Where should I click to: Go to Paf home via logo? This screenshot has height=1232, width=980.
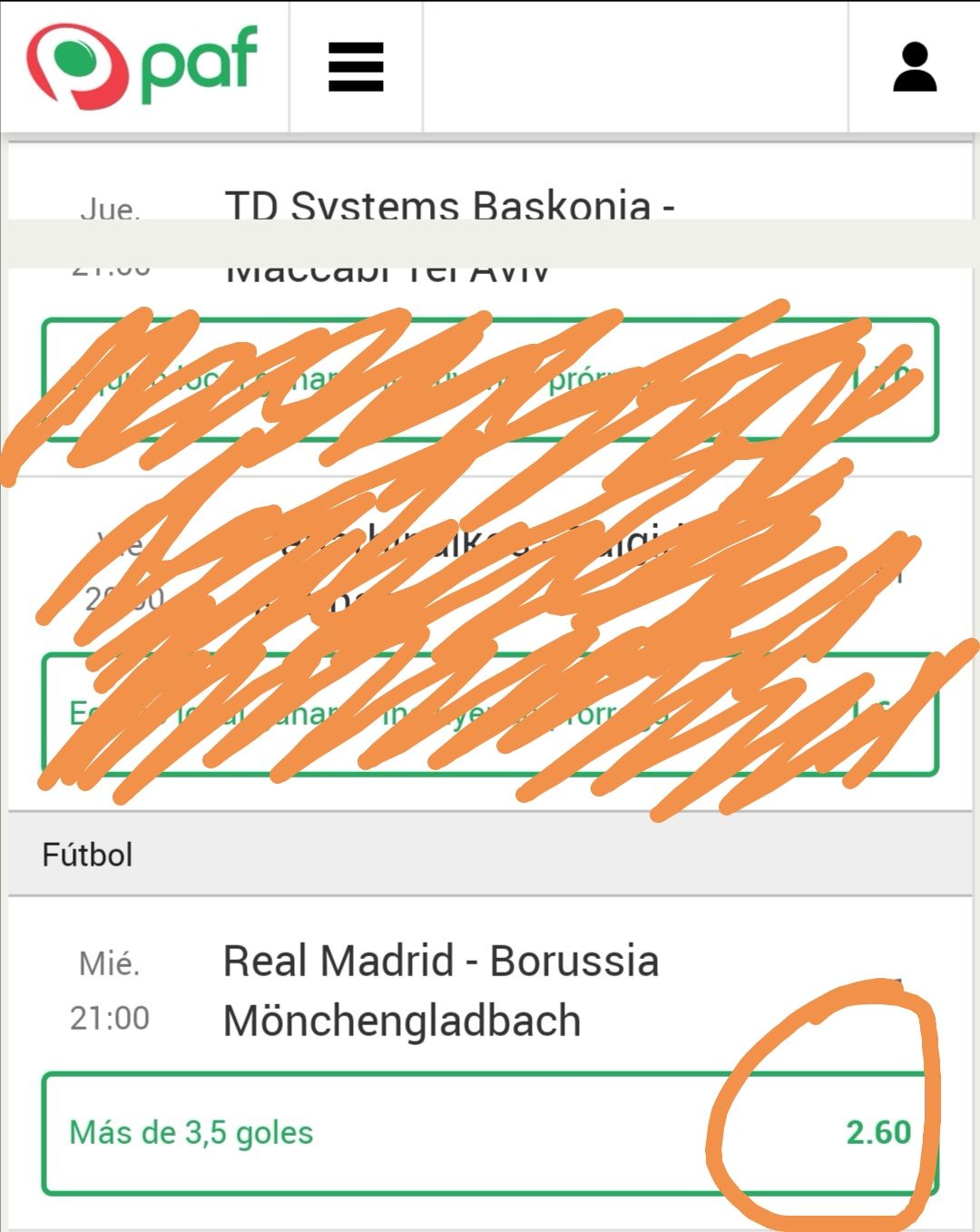coord(142,65)
